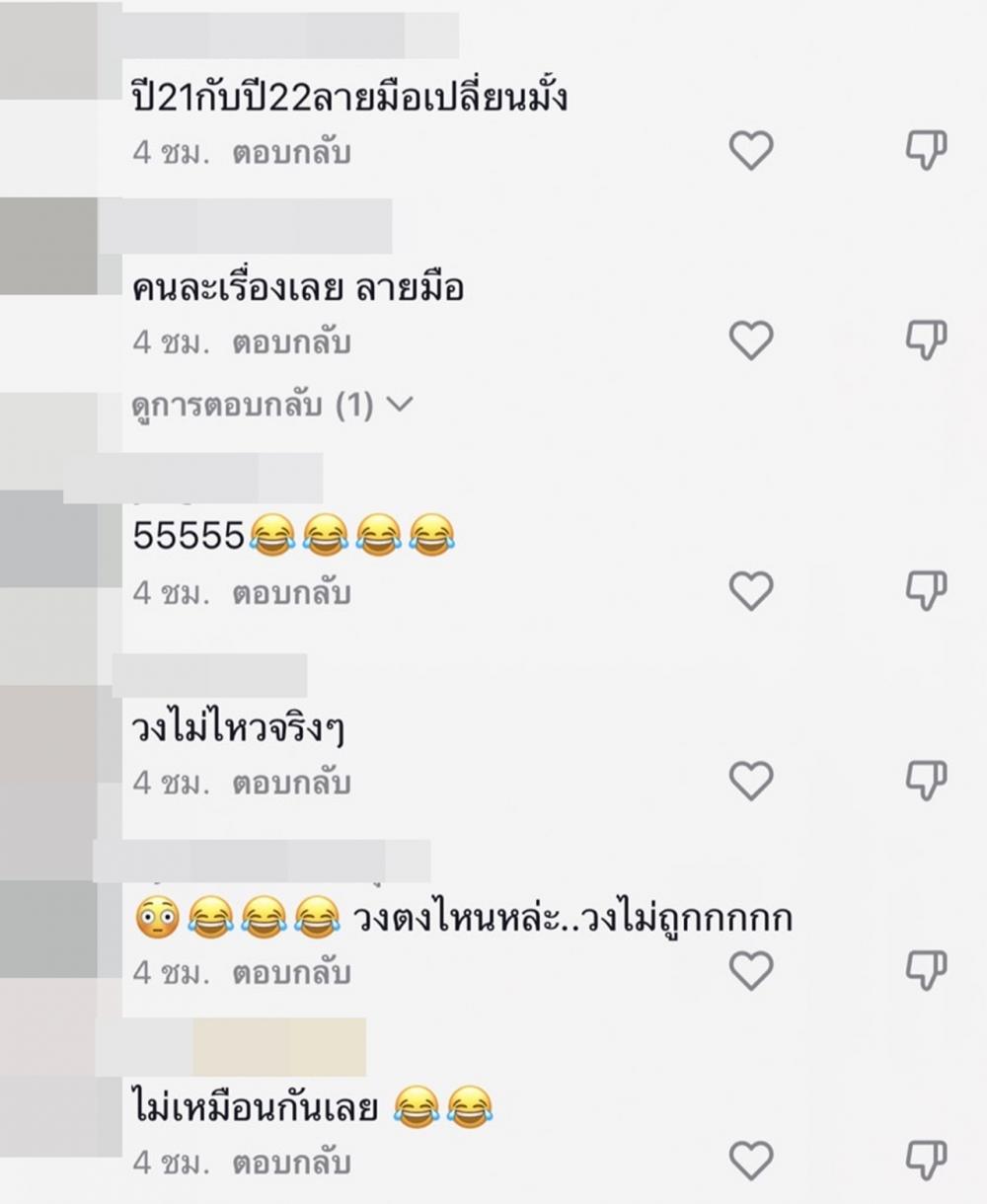Dislike the comment "ปี21กับปี22ลายมือเปลี่ยนมั้ง"
The image size is (987, 1204).
click(x=926, y=151)
